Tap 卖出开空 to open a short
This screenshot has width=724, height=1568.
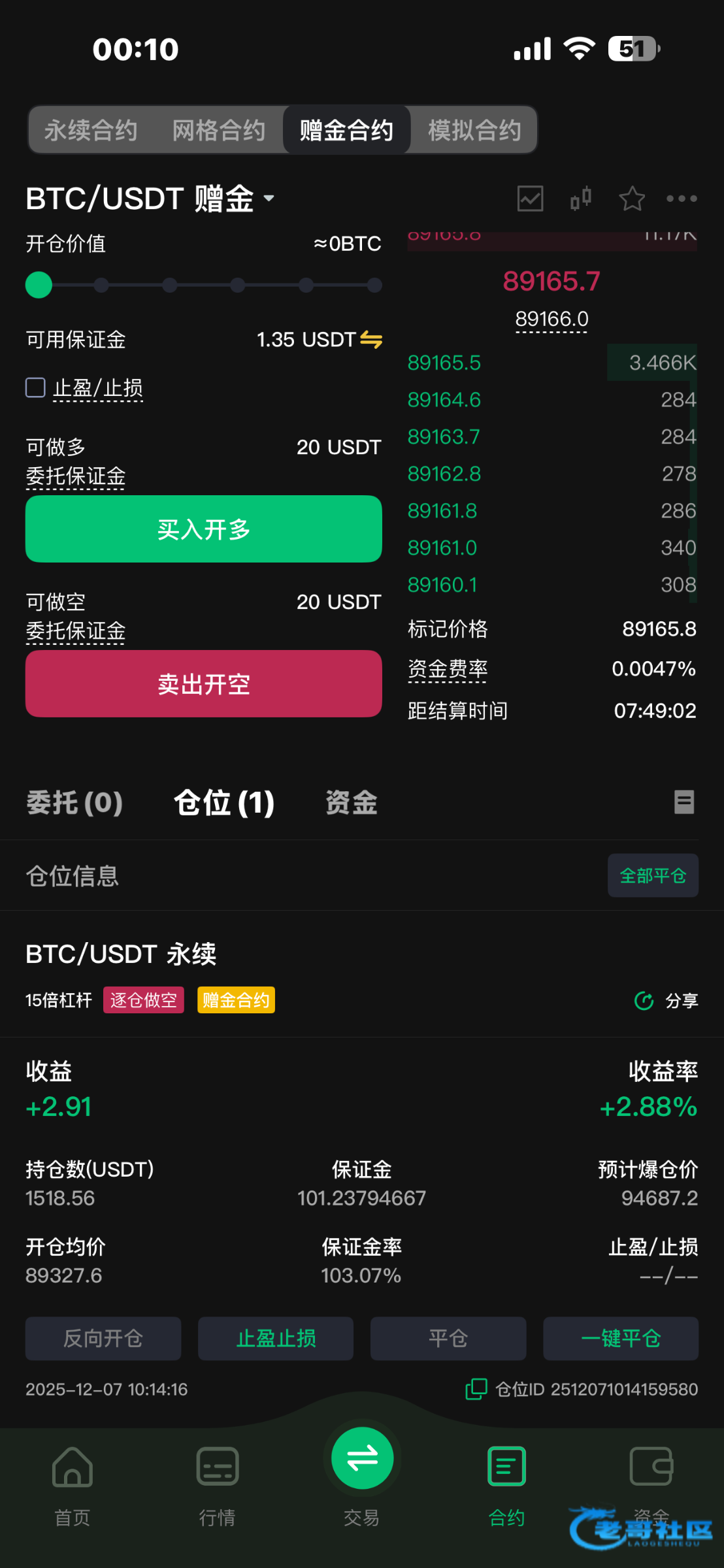[x=204, y=684]
